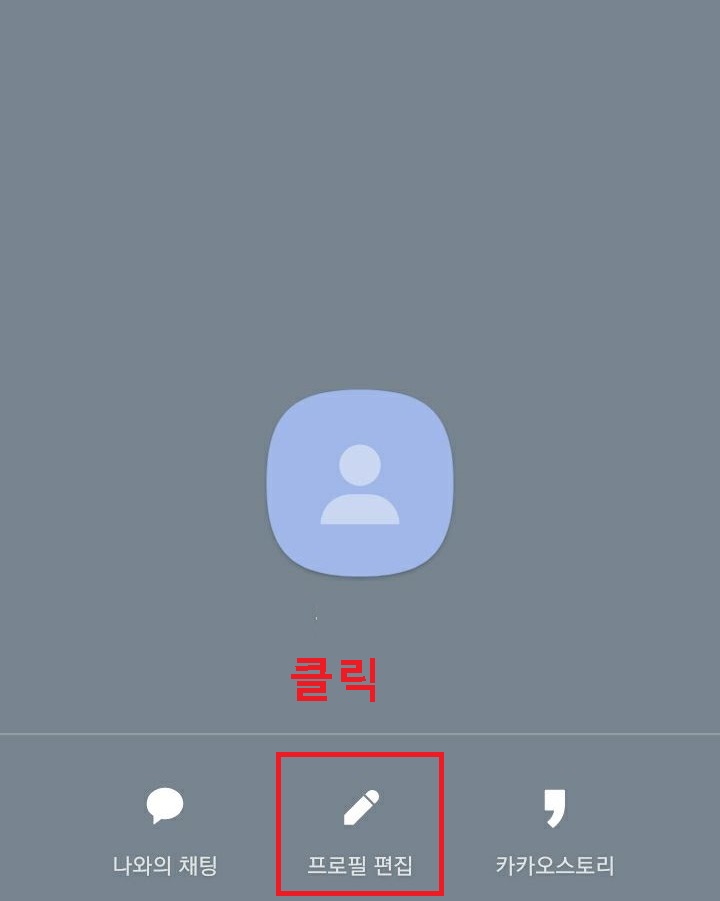Image resolution: width=720 pixels, height=901 pixels.
Task: Click the gray background area above the avatar
Action: (x=360, y=200)
